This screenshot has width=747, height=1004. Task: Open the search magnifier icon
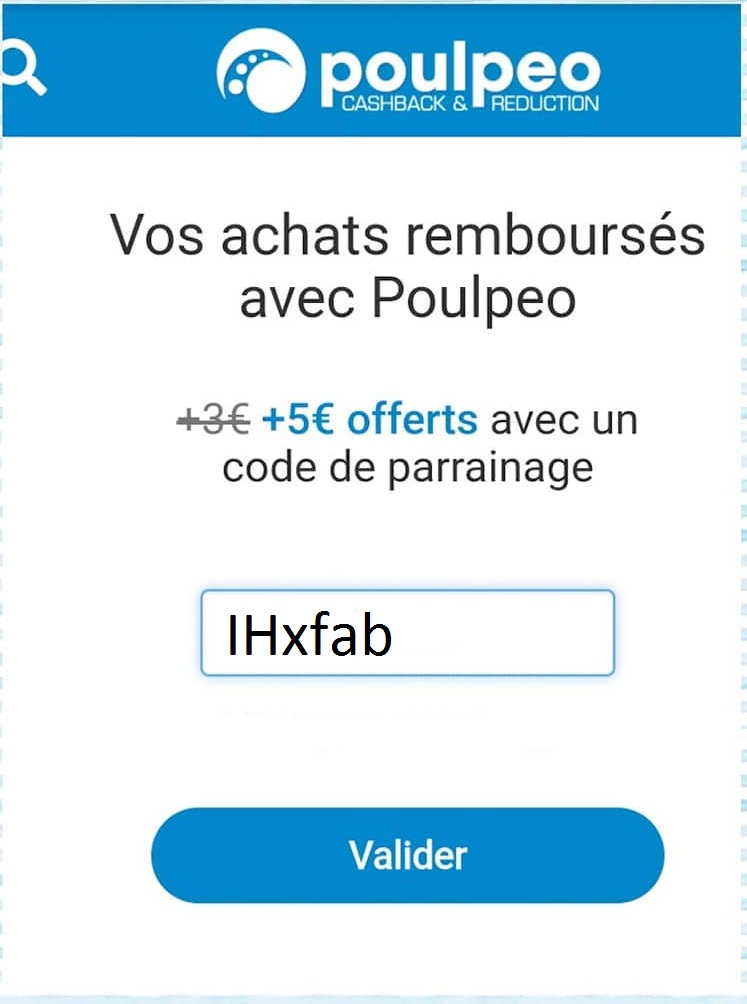20,68
